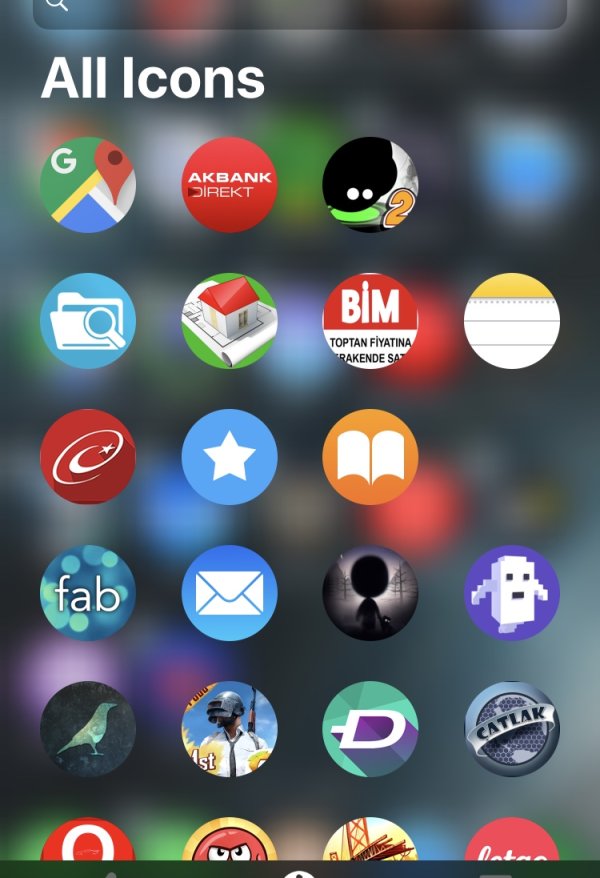
Task: Open the dark green bird icon
Action: click(x=88, y=729)
